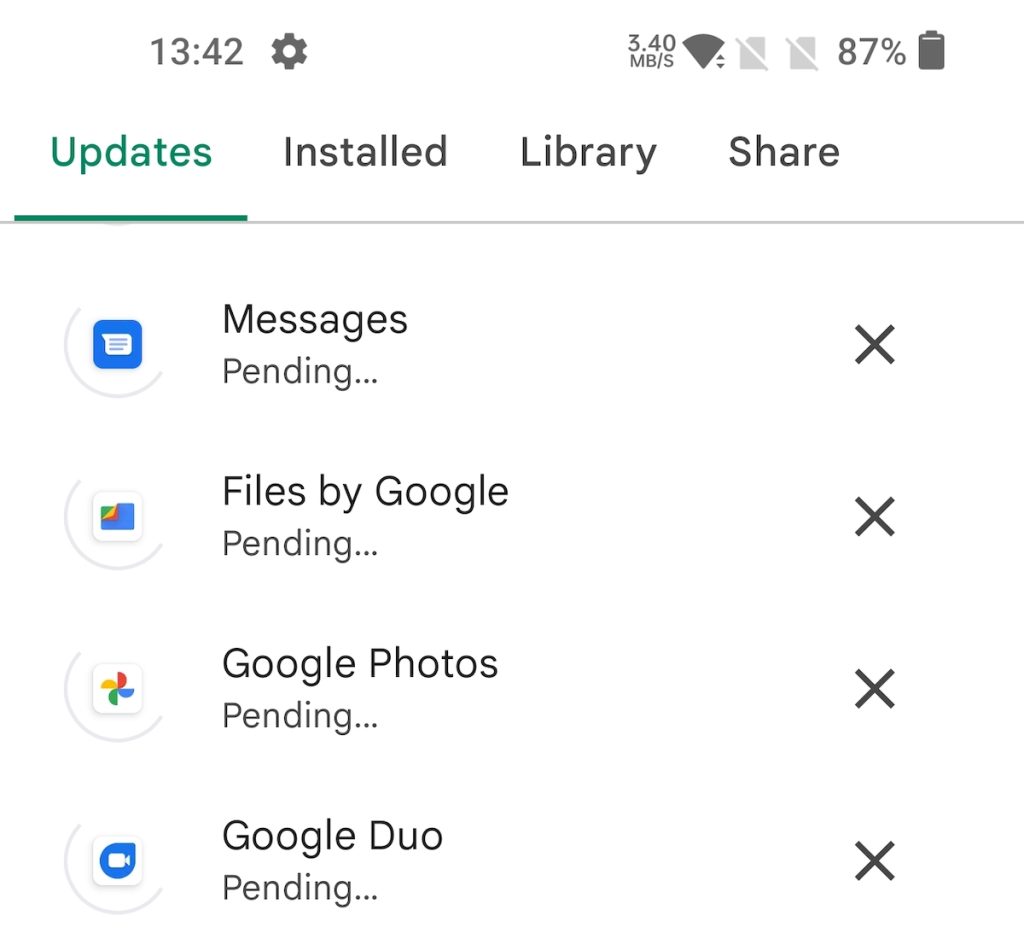Go to the Share tab
Viewport: 1024px width, 939px height.
(x=783, y=153)
